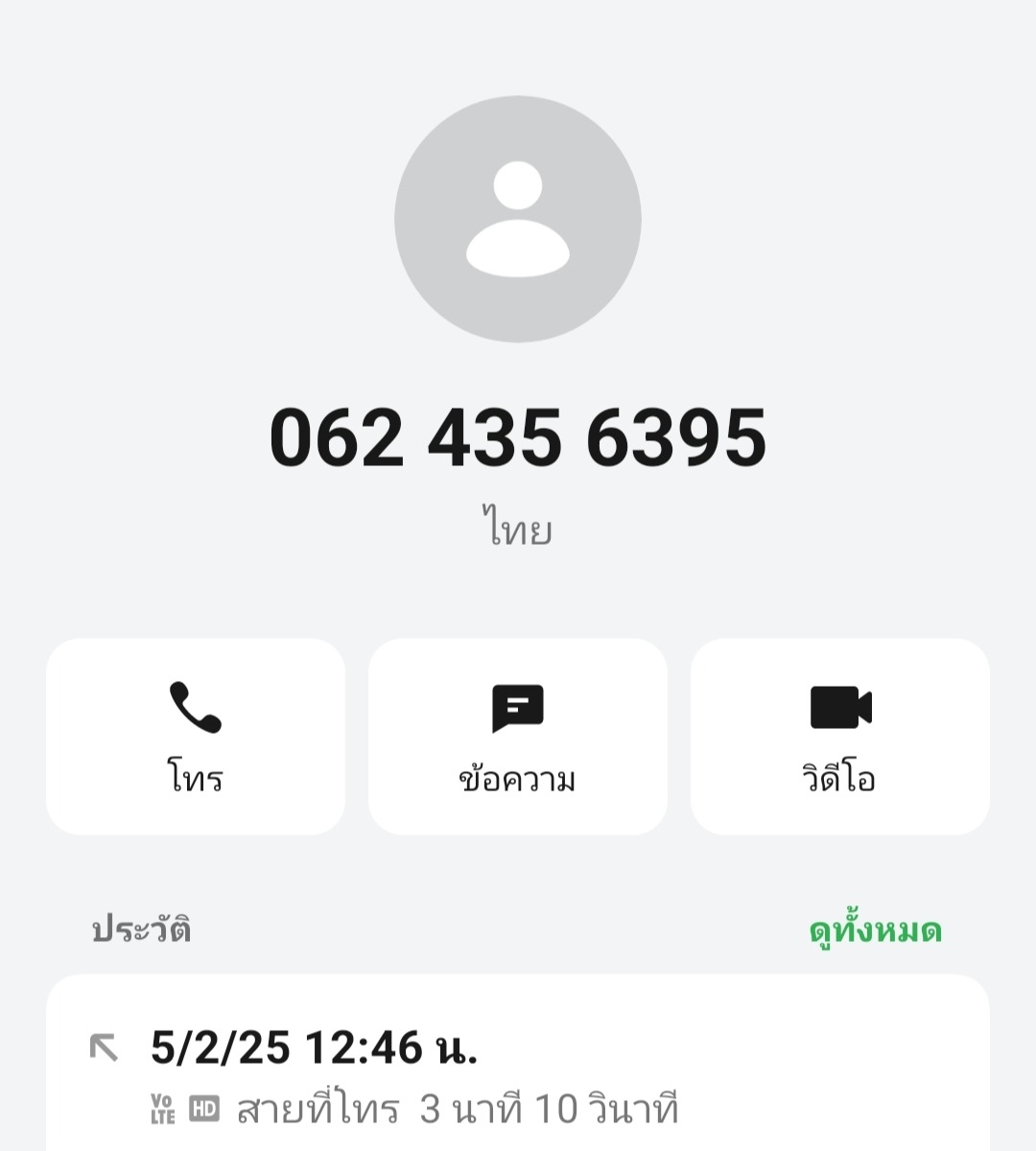1036x1151 pixels.
Task: Send a message via ข้อความ
Action: 518,737
